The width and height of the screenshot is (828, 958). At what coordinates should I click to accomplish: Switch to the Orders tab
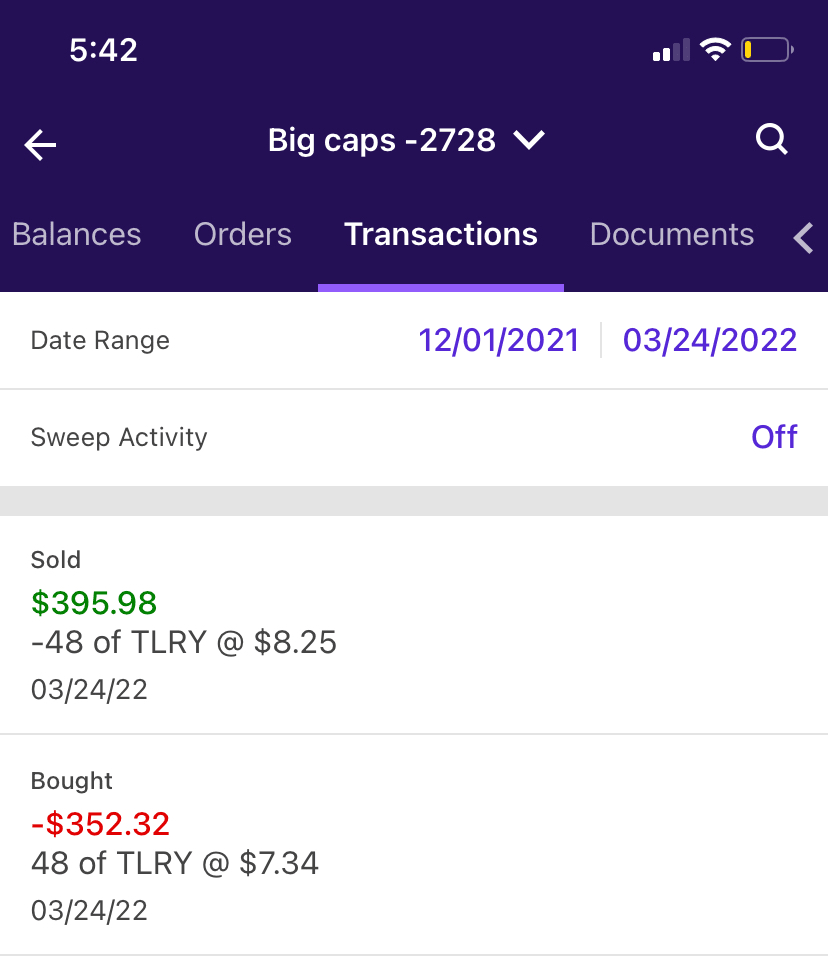click(x=243, y=234)
